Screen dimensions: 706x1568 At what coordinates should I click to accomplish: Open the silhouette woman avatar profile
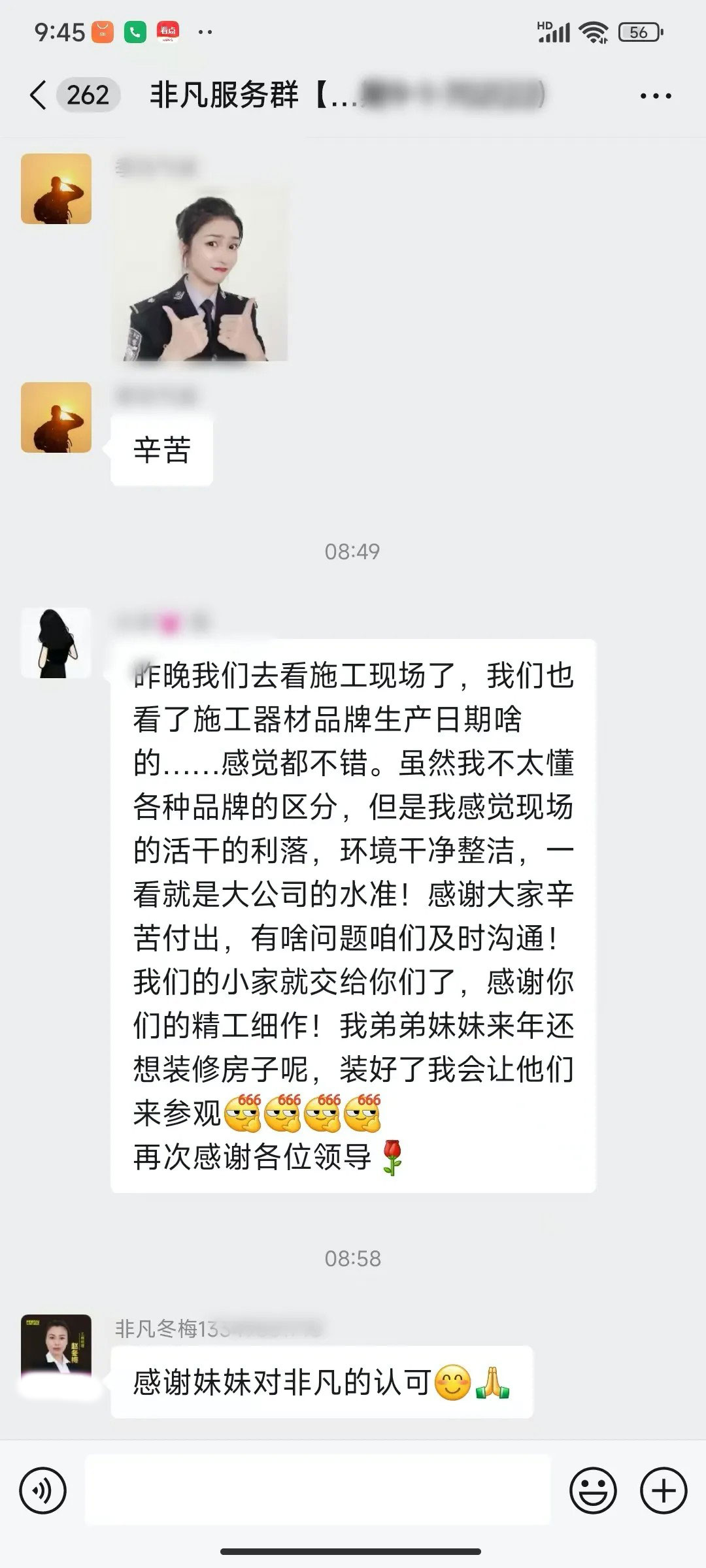56,643
